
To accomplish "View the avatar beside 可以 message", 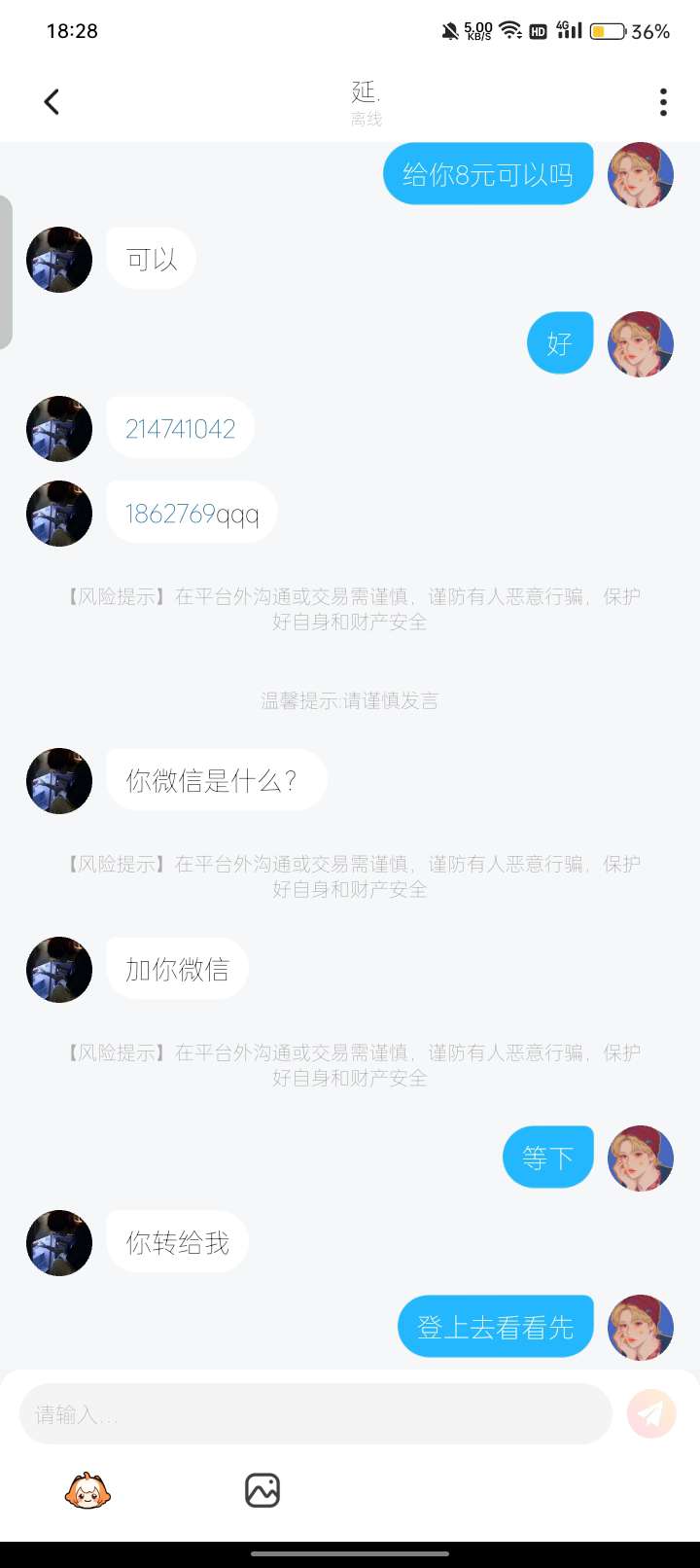I will tap(59, 260).
